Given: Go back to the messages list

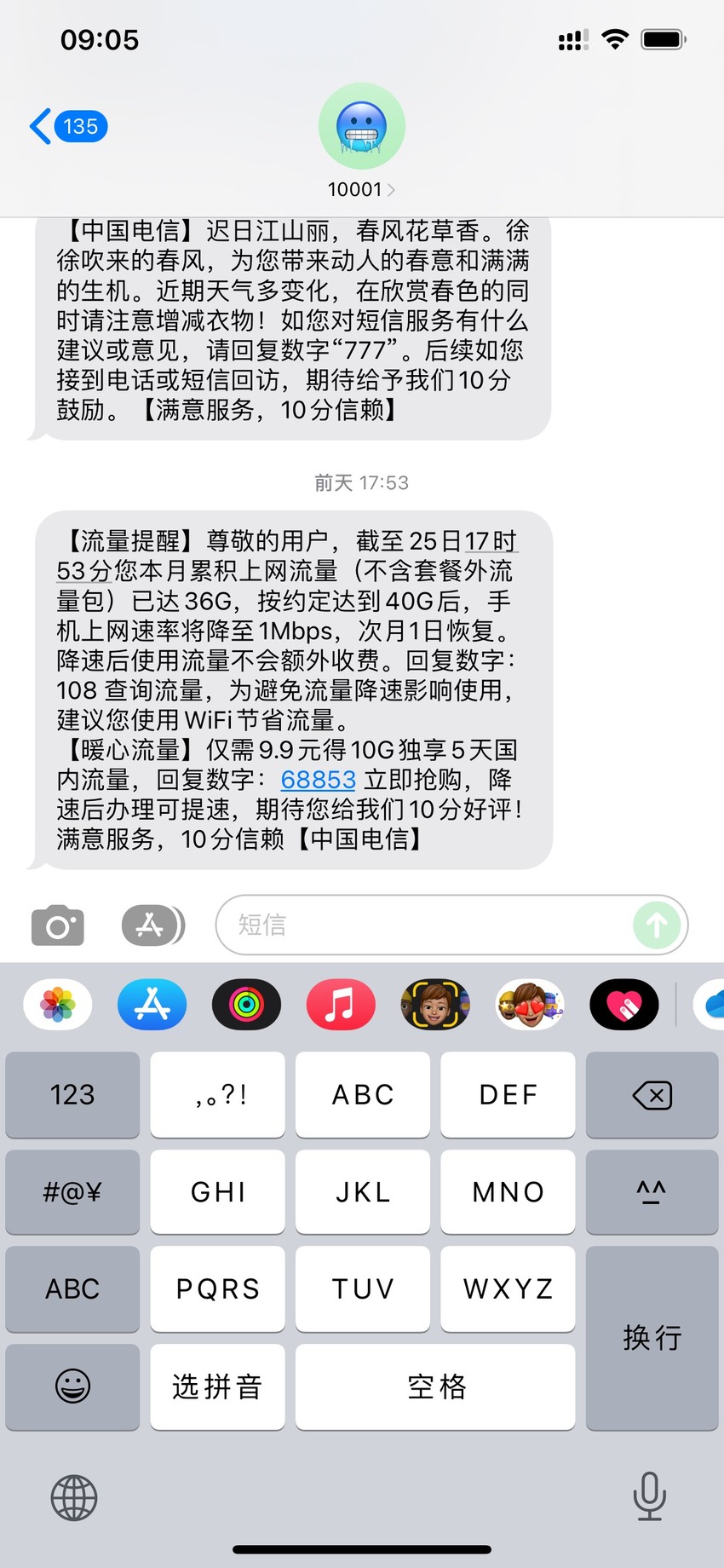Looking at the screenshot, I should (68, 126).
